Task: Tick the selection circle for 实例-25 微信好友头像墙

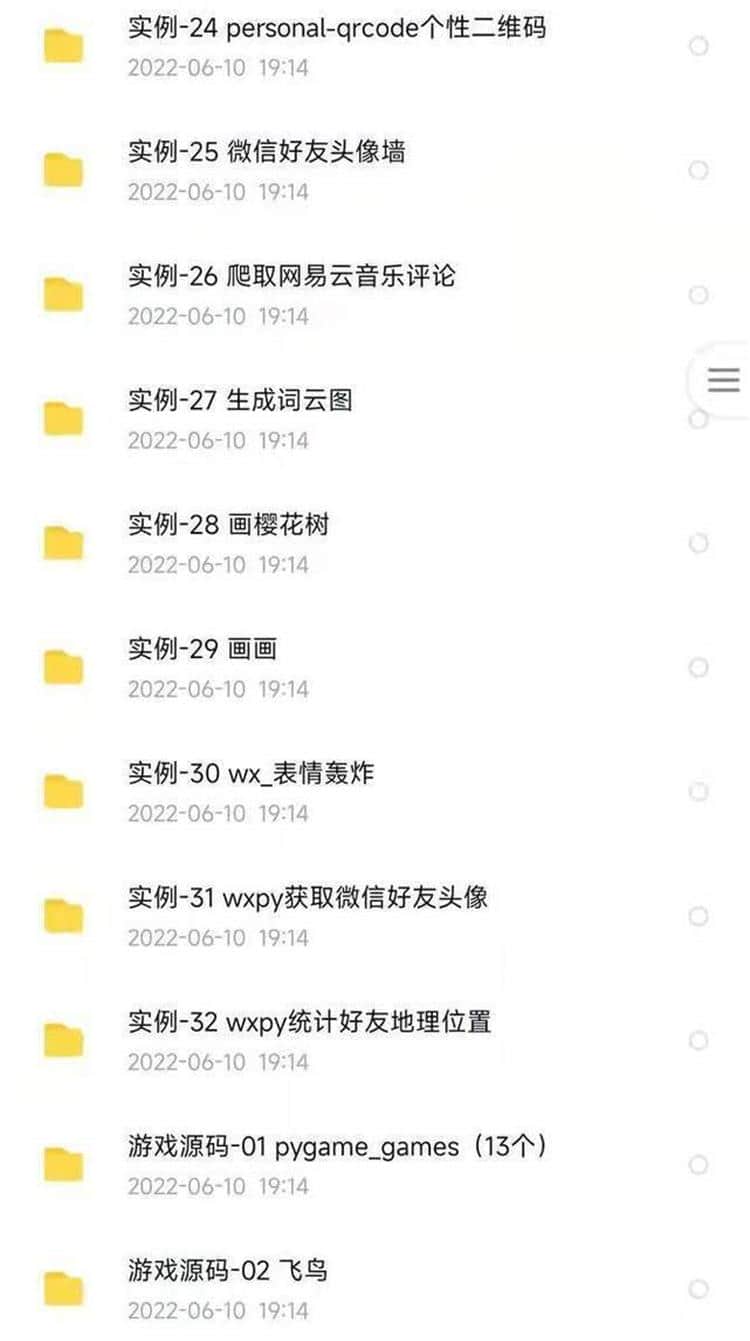Action: (699, 170)
